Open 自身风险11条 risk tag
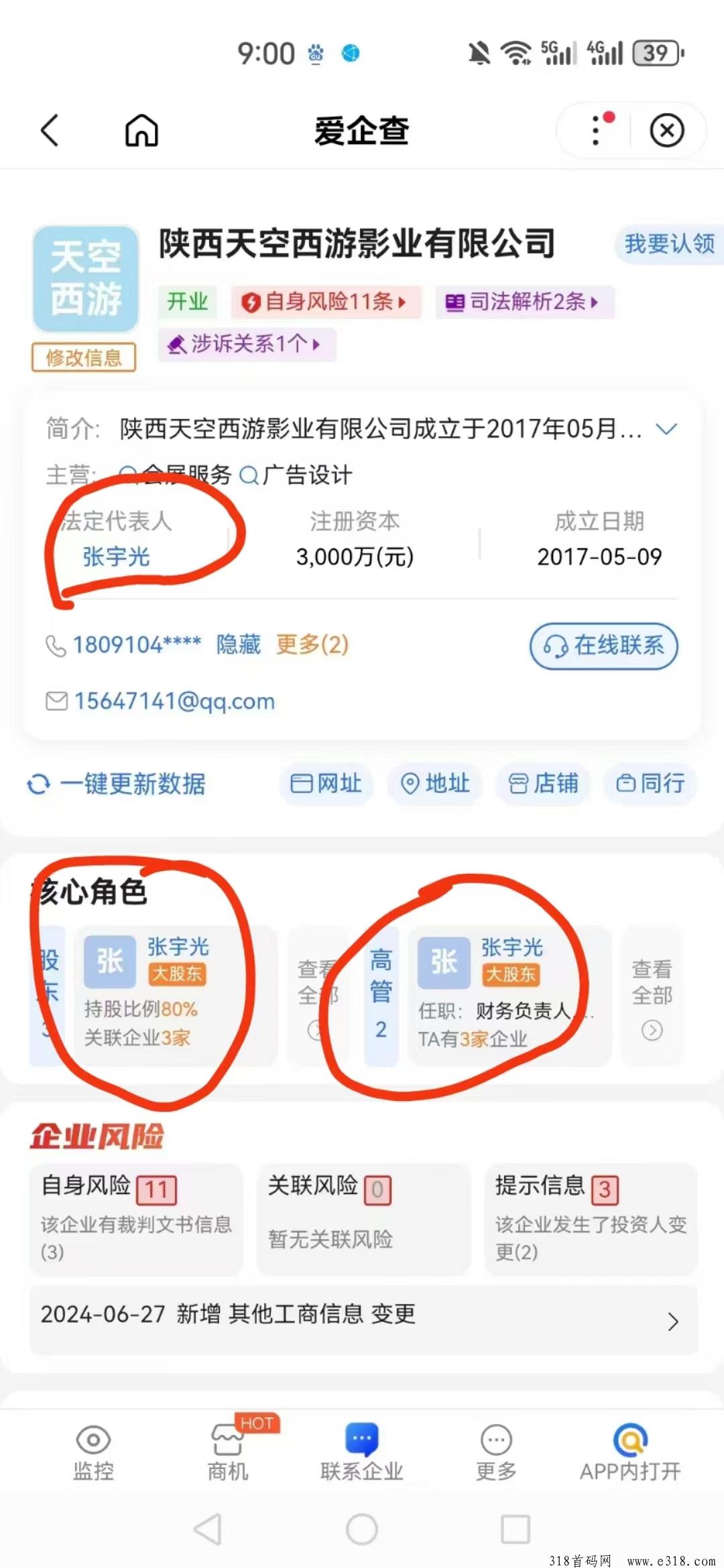 tap(326, 302)
